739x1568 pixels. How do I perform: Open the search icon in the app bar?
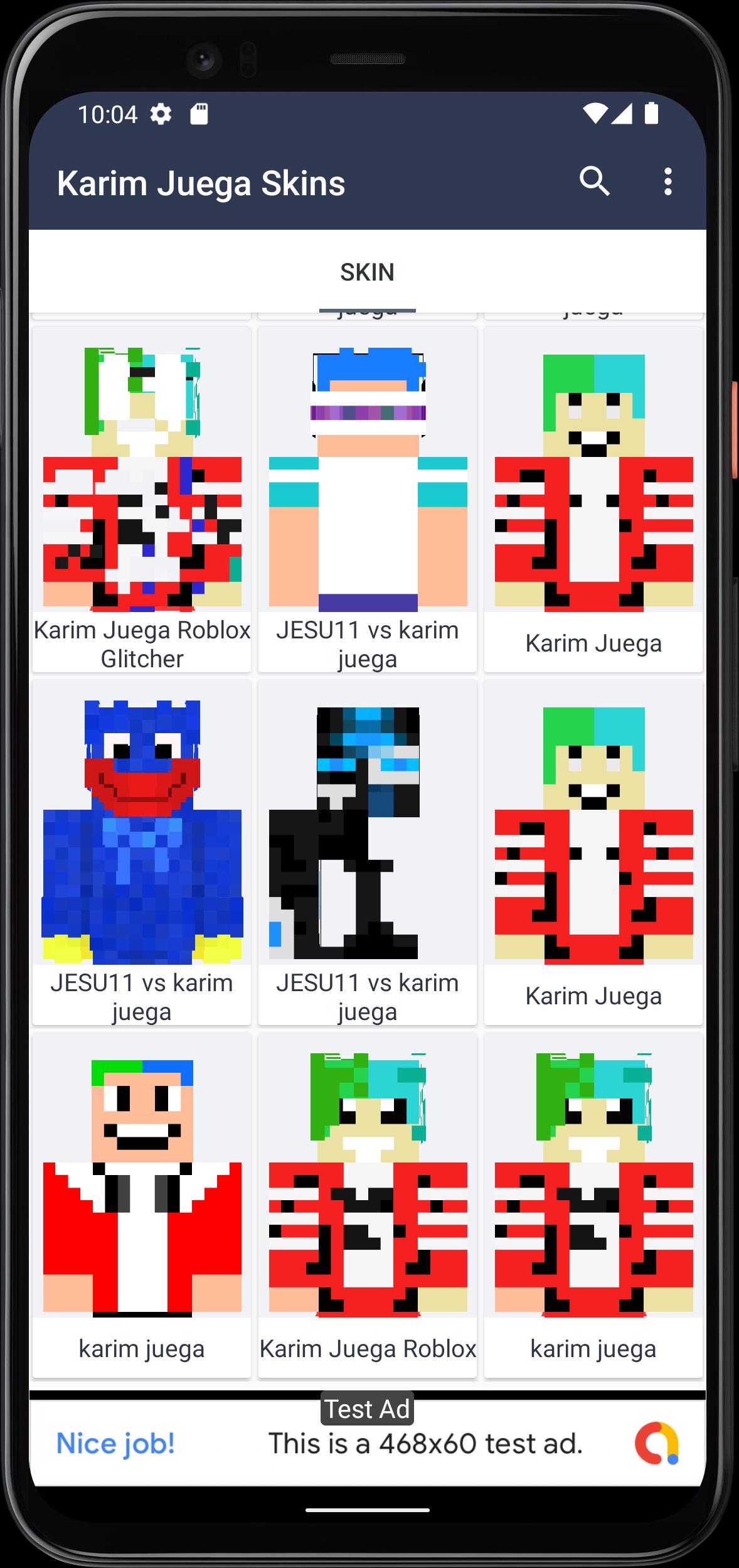tap(594, 183)
